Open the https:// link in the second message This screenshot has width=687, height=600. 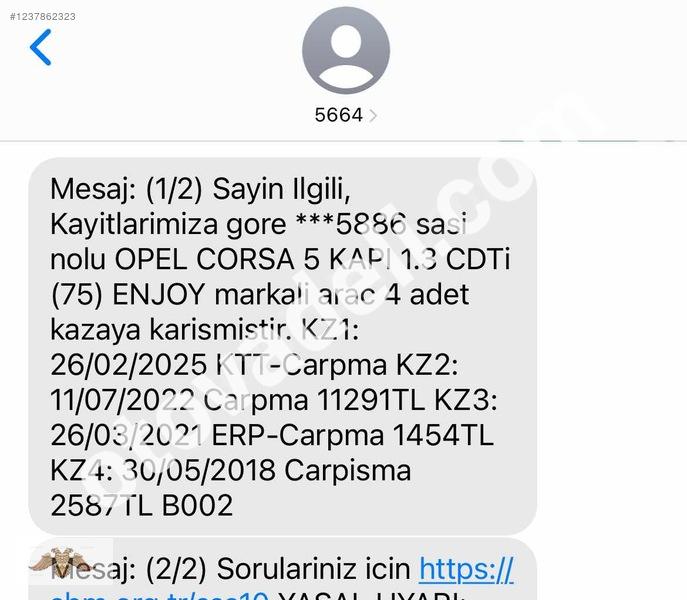[466, 570]
